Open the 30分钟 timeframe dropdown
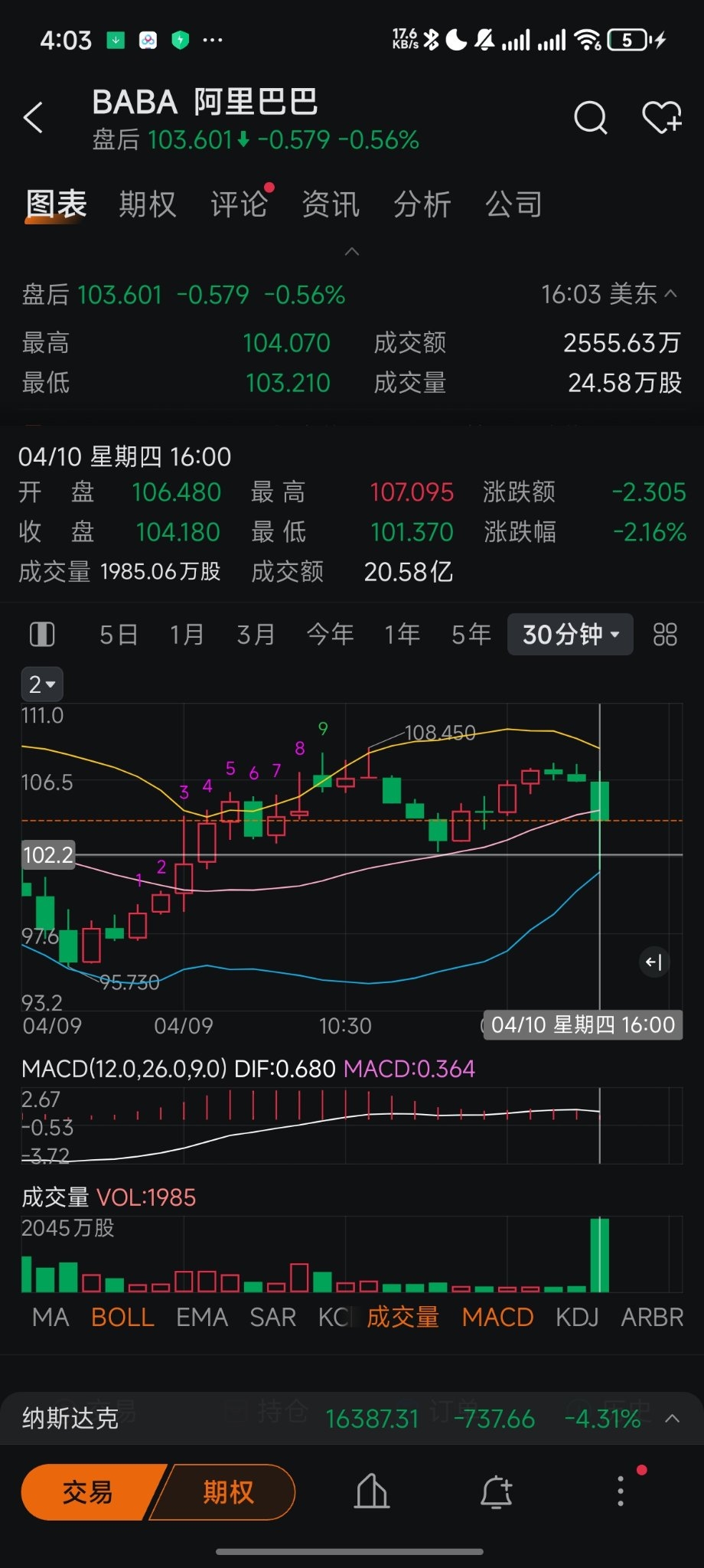The height and width of the screenshot is (1568, 704). pyautogui.click(x=569, y=635)
